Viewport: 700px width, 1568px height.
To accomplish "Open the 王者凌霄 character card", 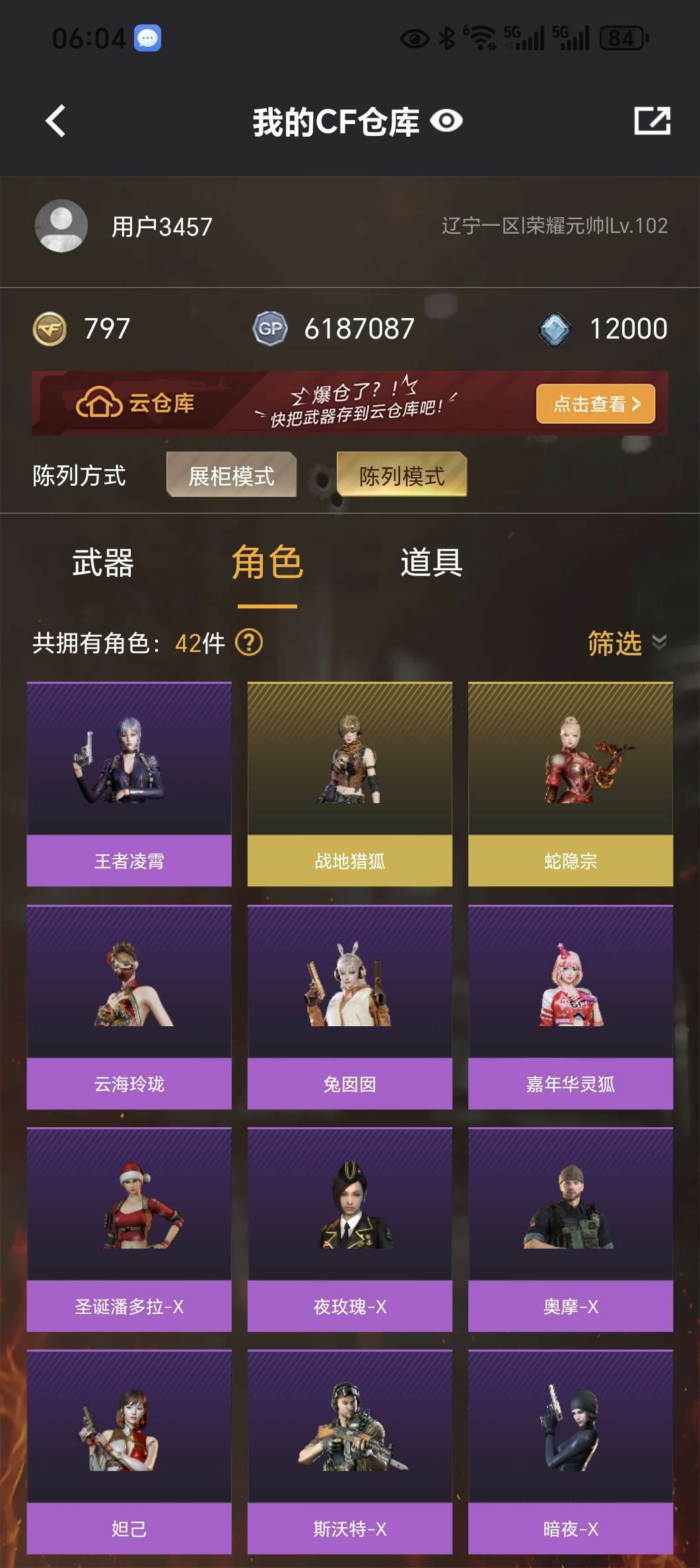I will [x=129, y=784].
